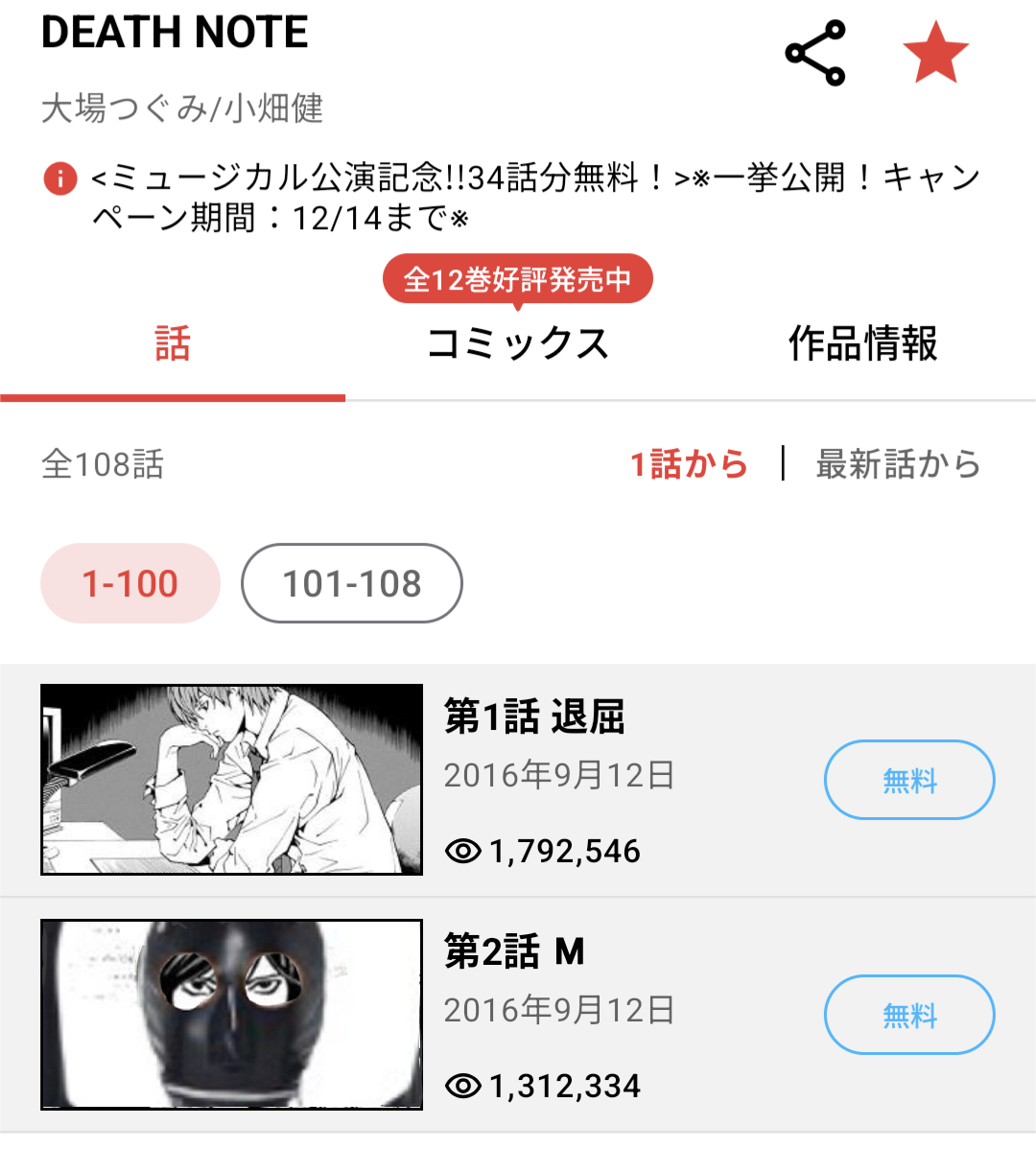Show episodes 101-108

tap(351, 583)
